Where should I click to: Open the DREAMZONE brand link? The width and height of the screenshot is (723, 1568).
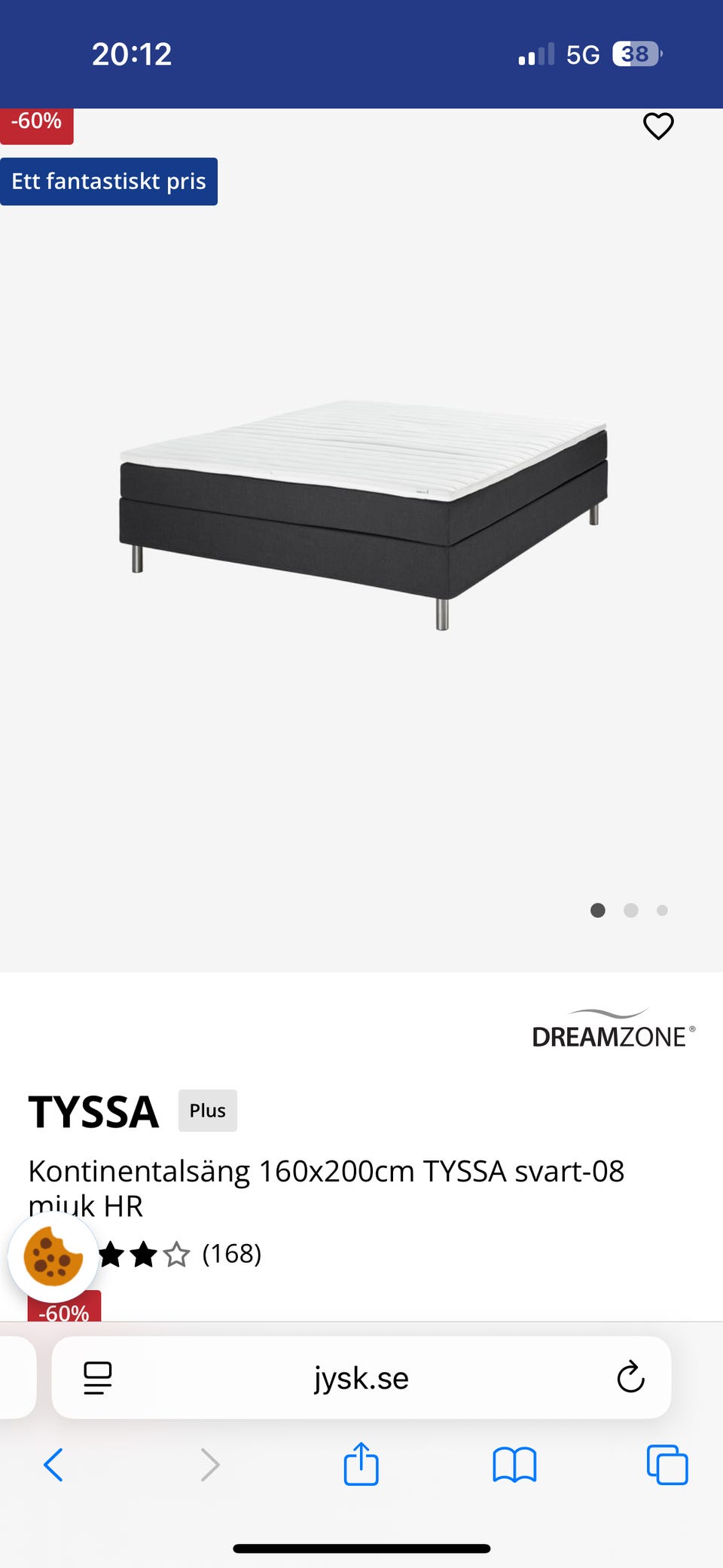[x=613, y=1029]
